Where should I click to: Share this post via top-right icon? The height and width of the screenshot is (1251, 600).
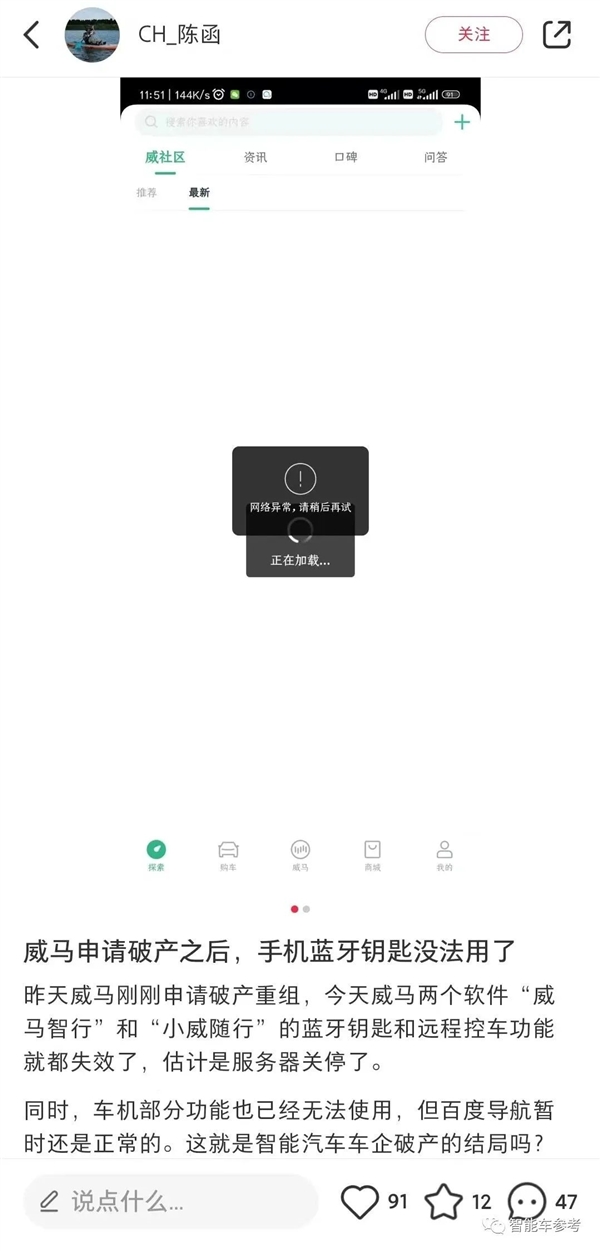point(556,35)
